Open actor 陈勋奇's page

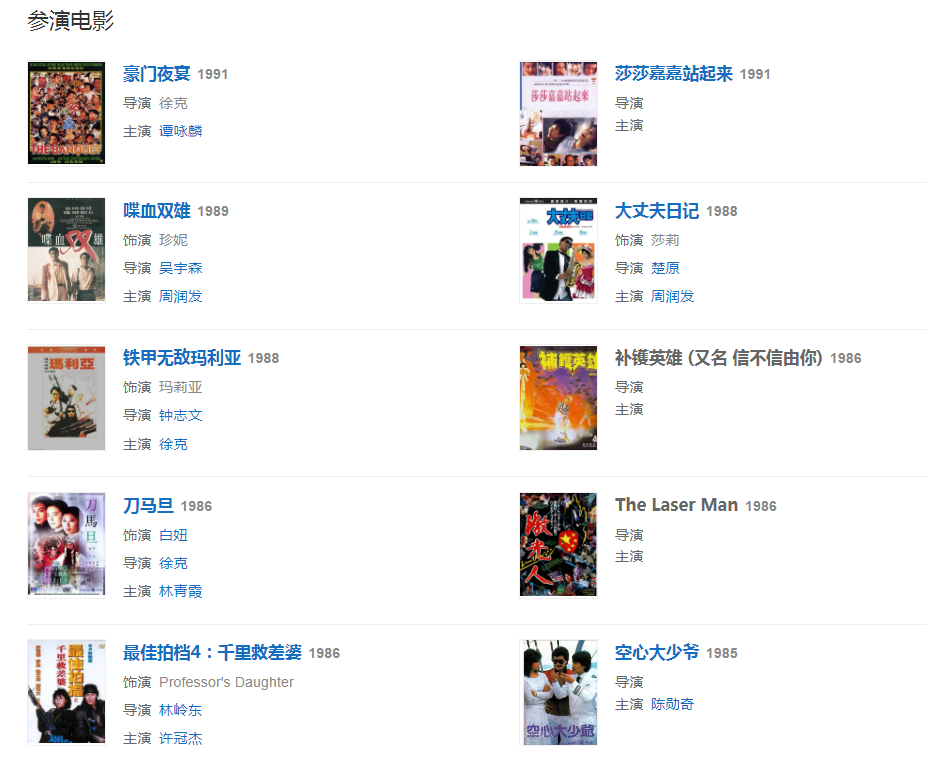(x=672, y=704)
